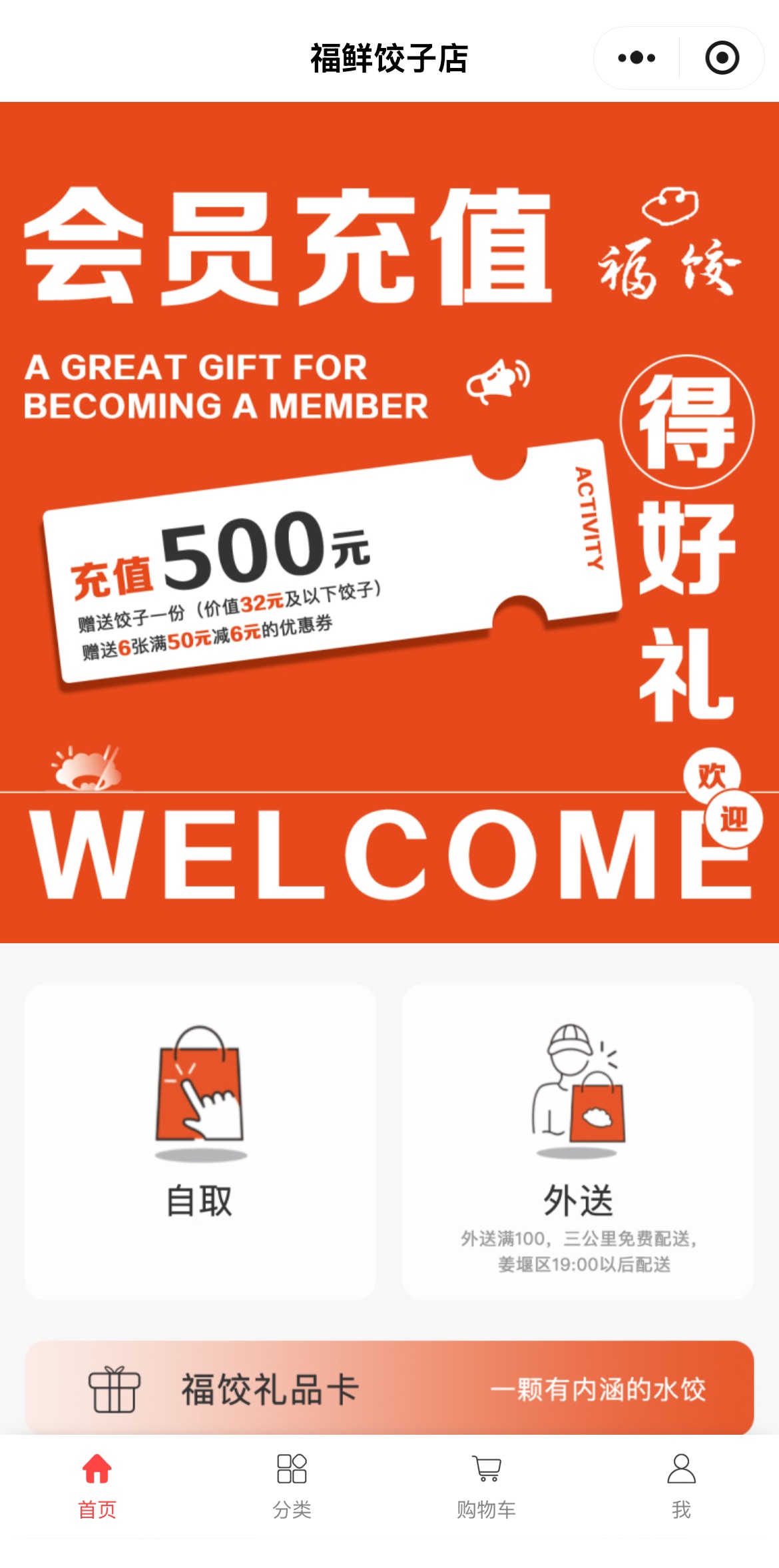Screen dimensions: 779x1568
Task: Switch to the 我 profile tab
Action: (681, 1485)
